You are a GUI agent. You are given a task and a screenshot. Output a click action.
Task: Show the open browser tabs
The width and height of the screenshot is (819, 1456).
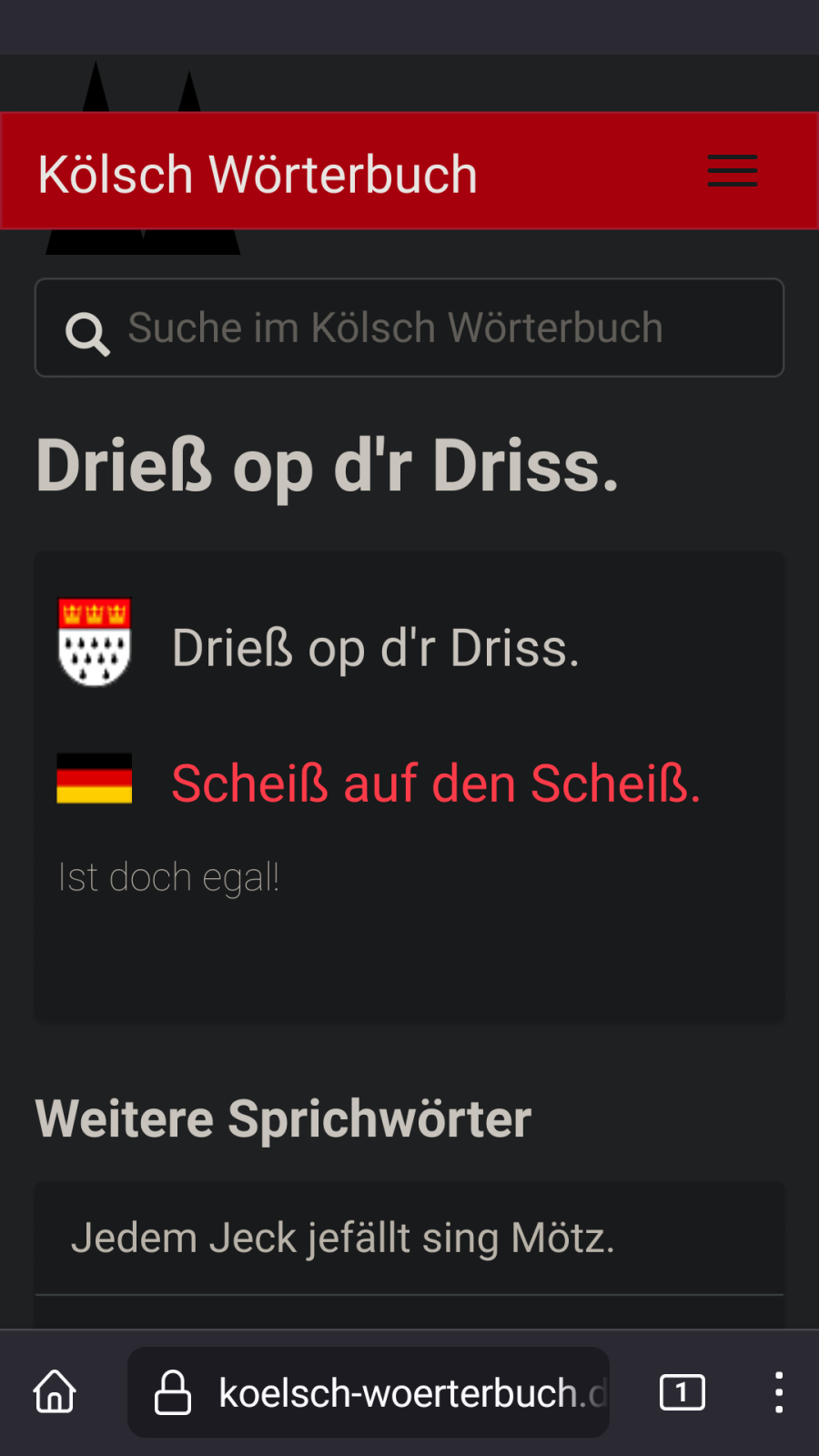(x=682, y=1392)
